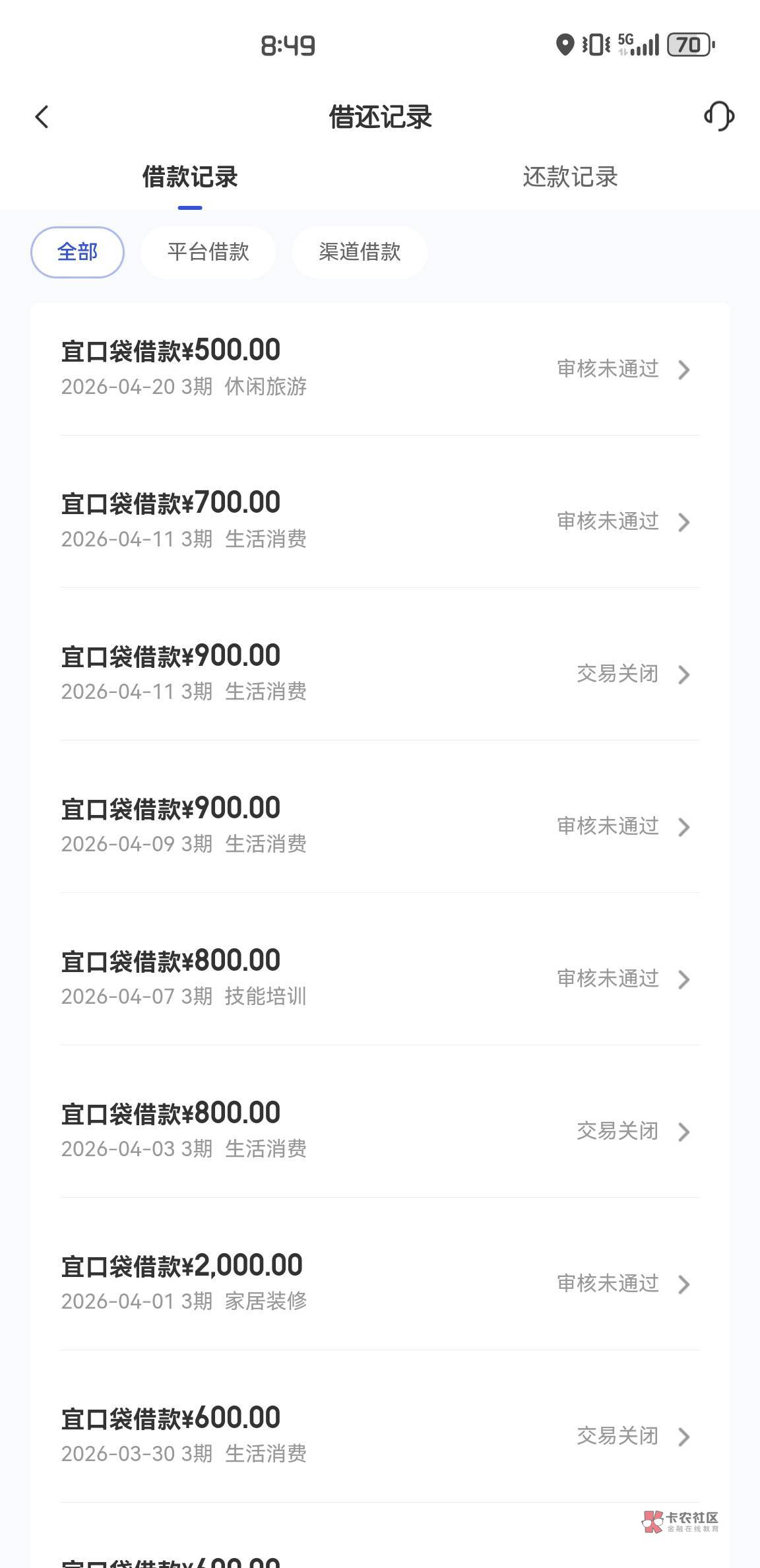
Task: Go back from 借还记录 page
Action: 42,117
